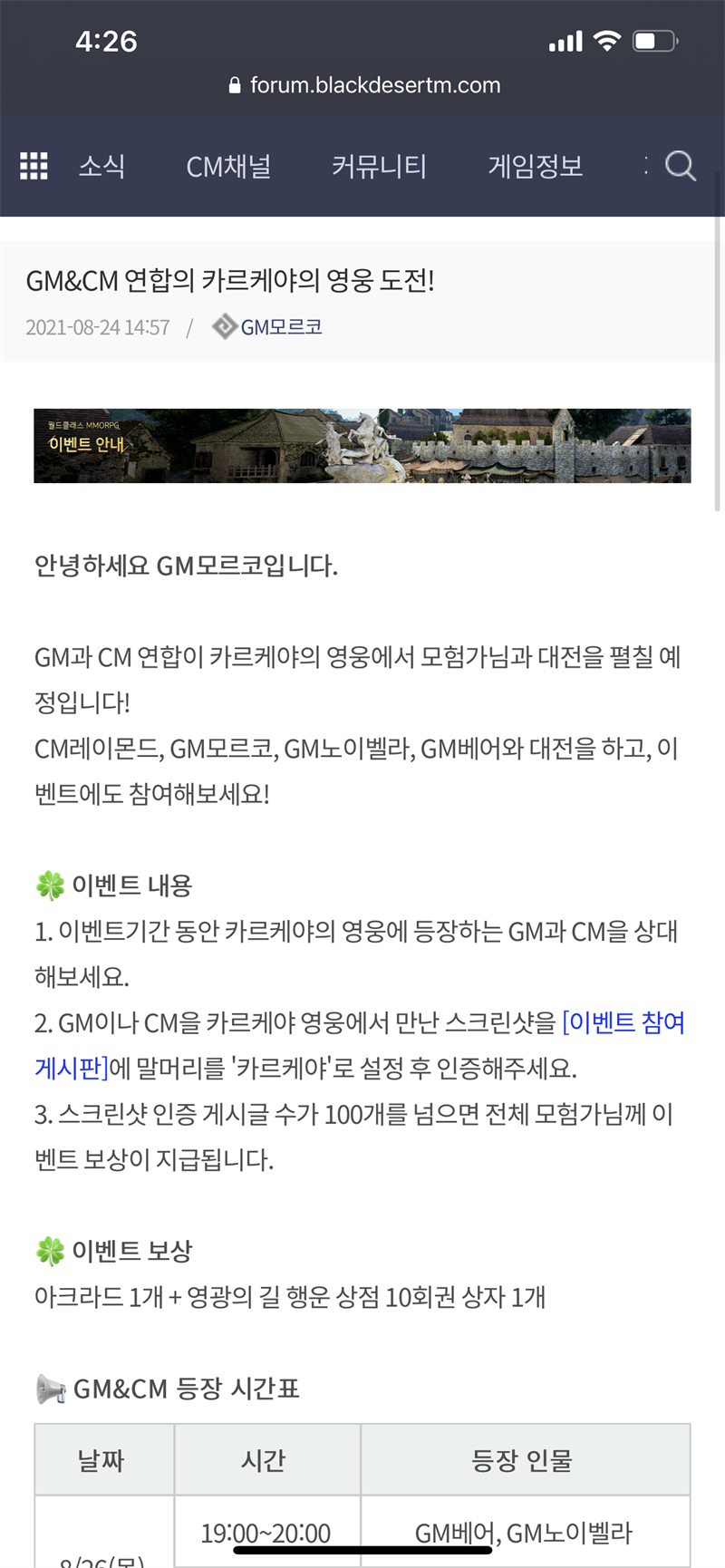Switch to the CM채널 tab
This screenshot has height=1568, width=725.
coord(228,166)
